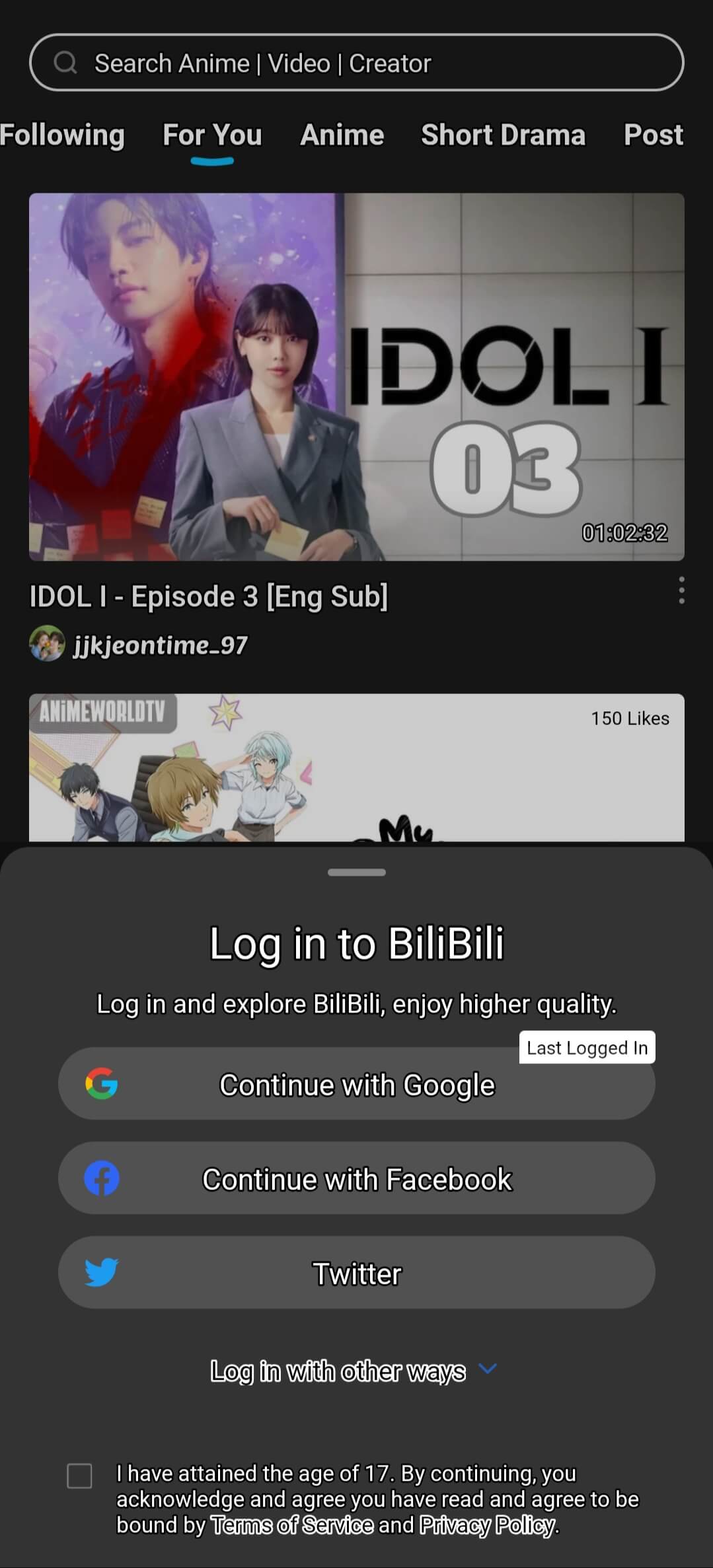Open the Terms of Service link

(x=291, y=1525)
